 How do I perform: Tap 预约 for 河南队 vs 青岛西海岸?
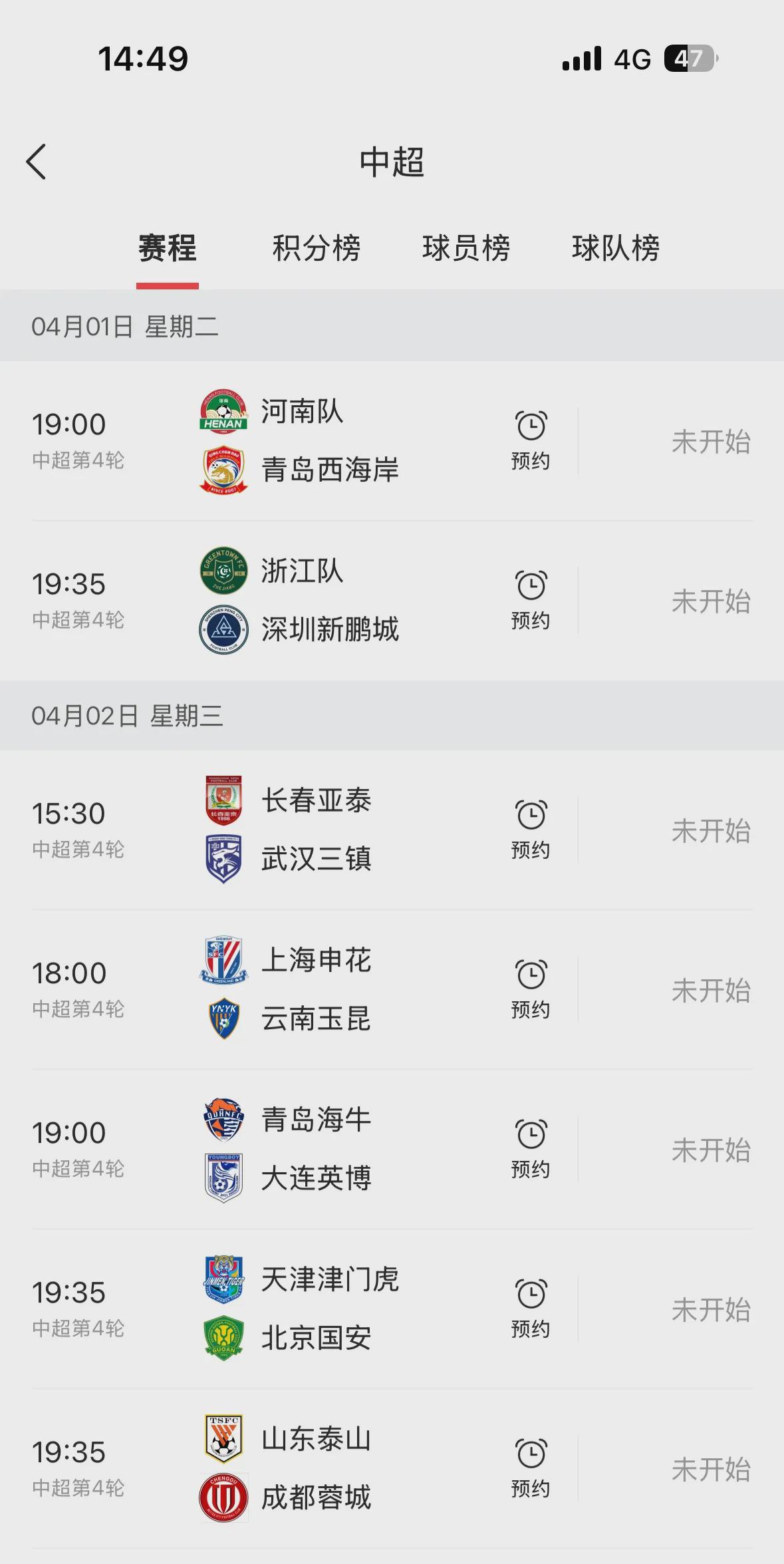(x=531, y=441)
